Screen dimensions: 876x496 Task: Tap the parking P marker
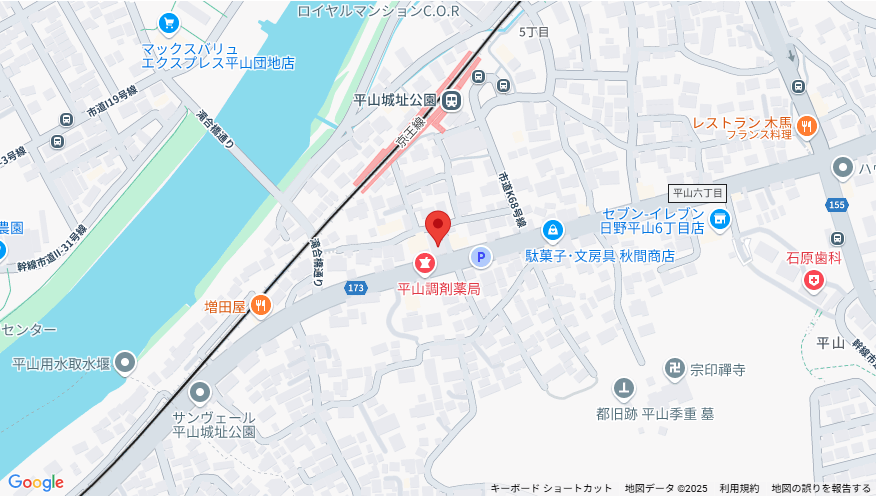tap(482, 257)
